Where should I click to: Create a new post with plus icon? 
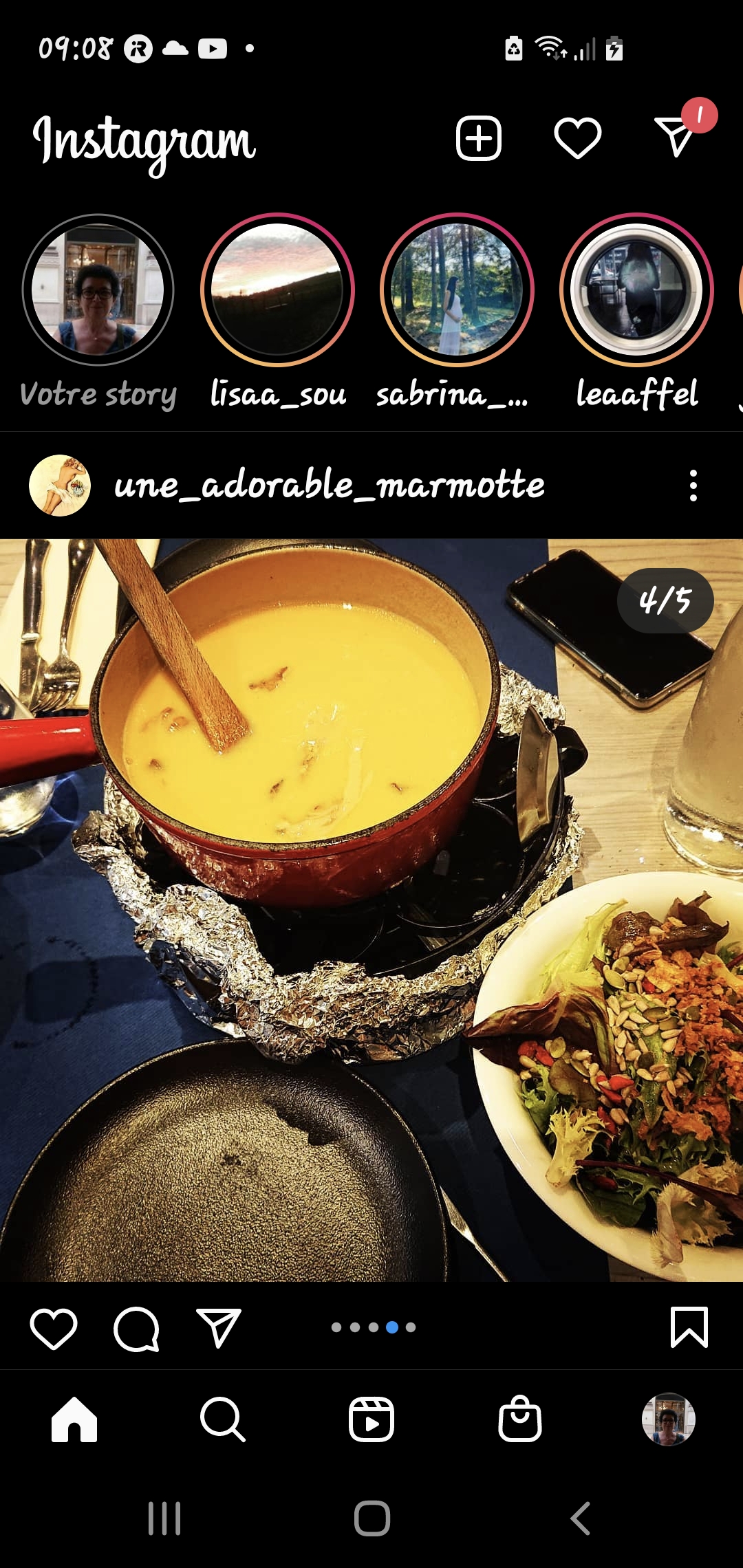(x=479, y=138)
